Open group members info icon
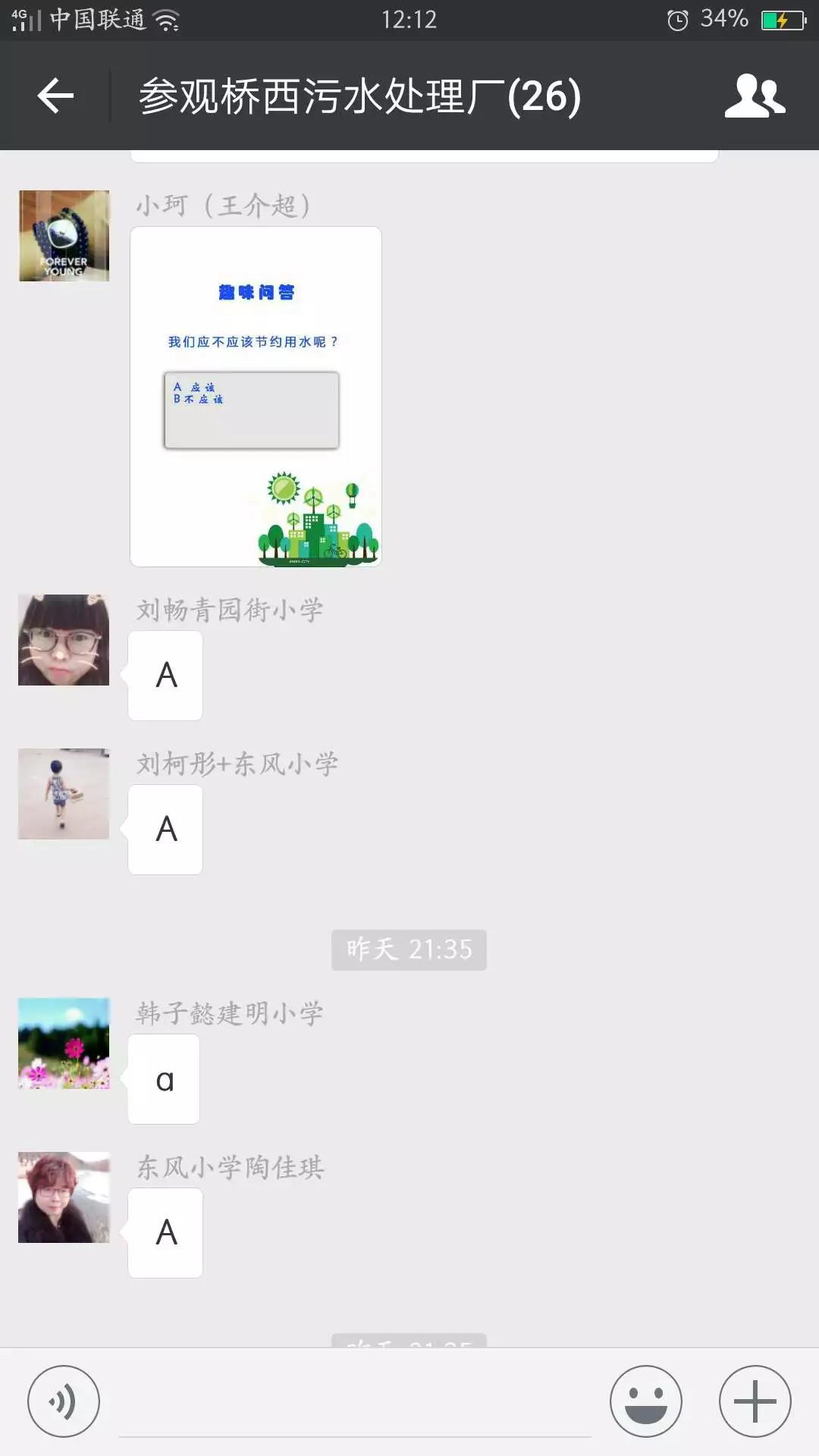Screen dimensions: 819x1456 pos(755,96)
